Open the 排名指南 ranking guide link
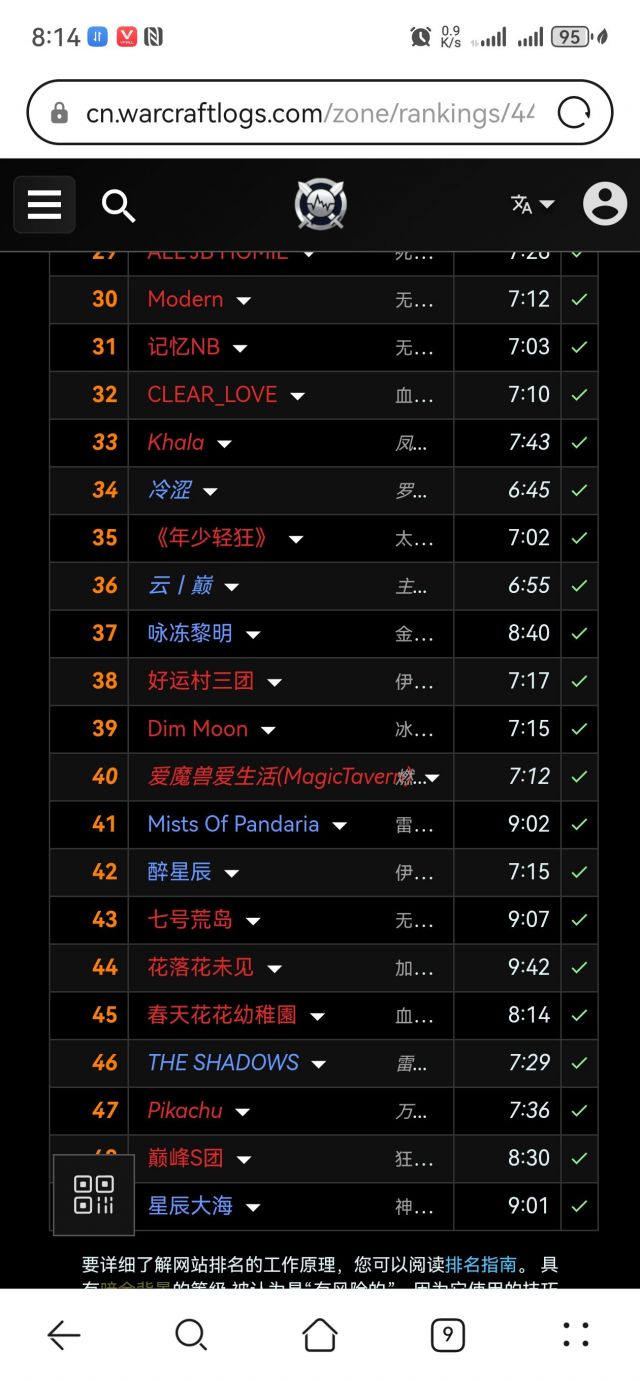 coord(481,1264)
